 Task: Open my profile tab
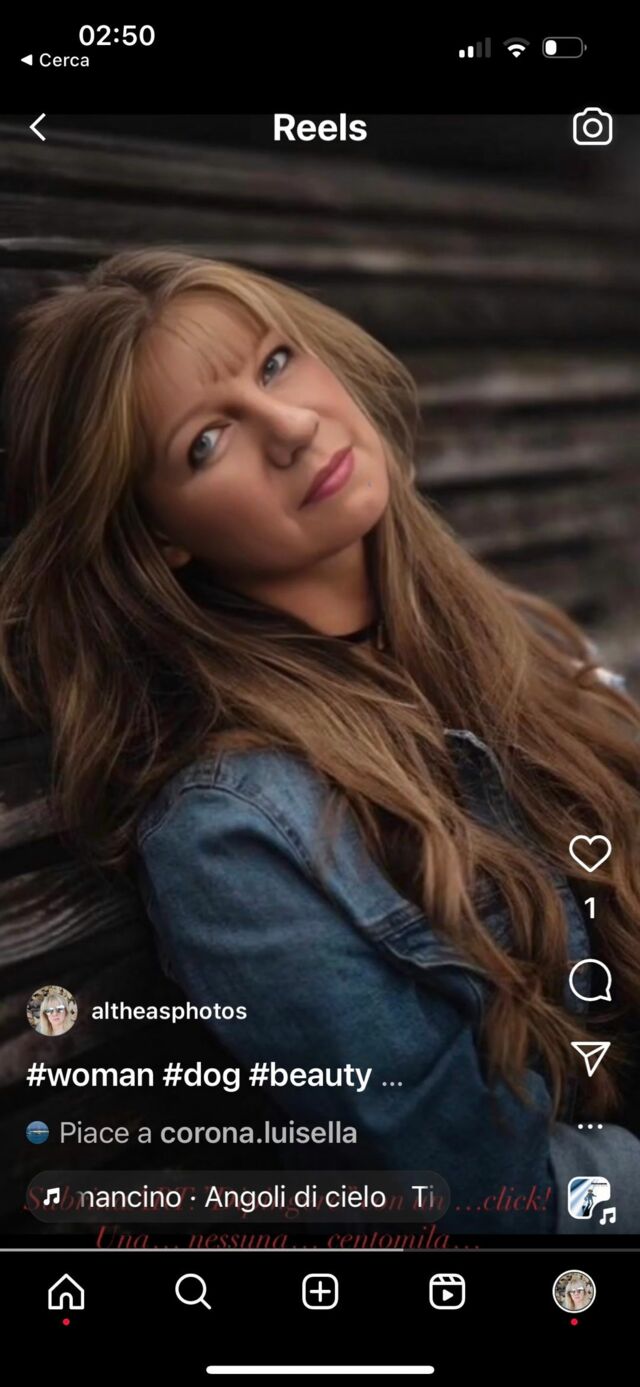pyautogui.click(x=574, y=1292)
